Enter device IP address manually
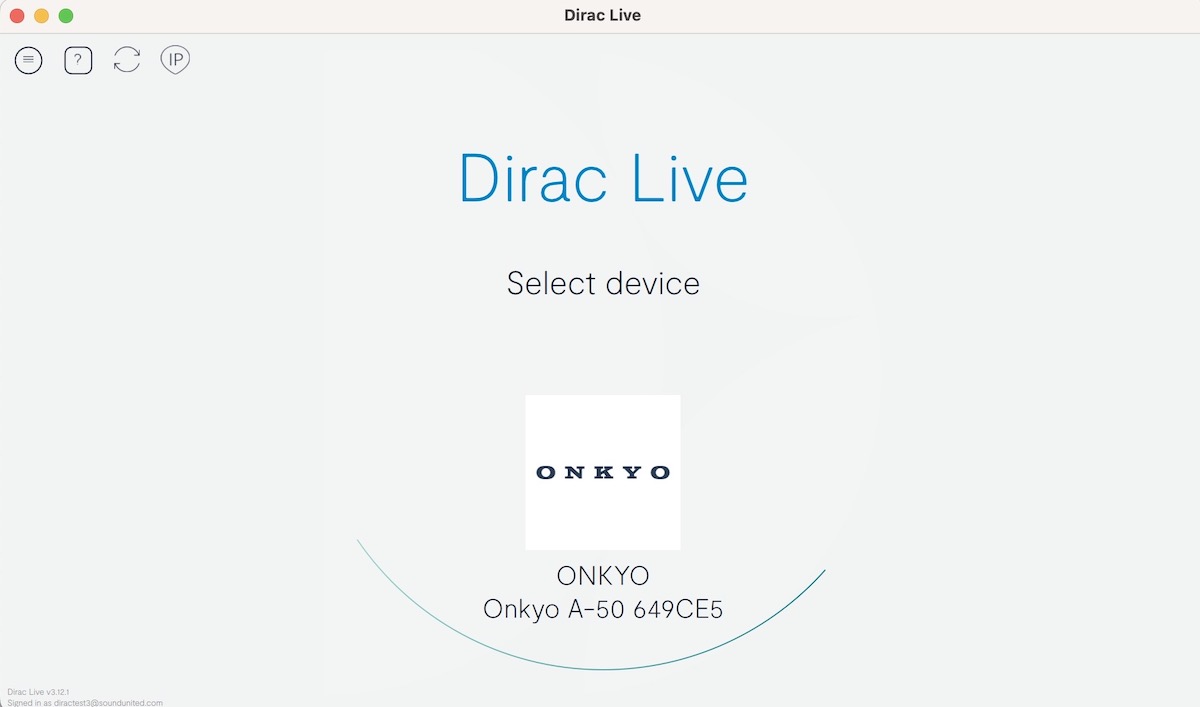The width and height of the screenshot is (1200, 707). [175, 60]
